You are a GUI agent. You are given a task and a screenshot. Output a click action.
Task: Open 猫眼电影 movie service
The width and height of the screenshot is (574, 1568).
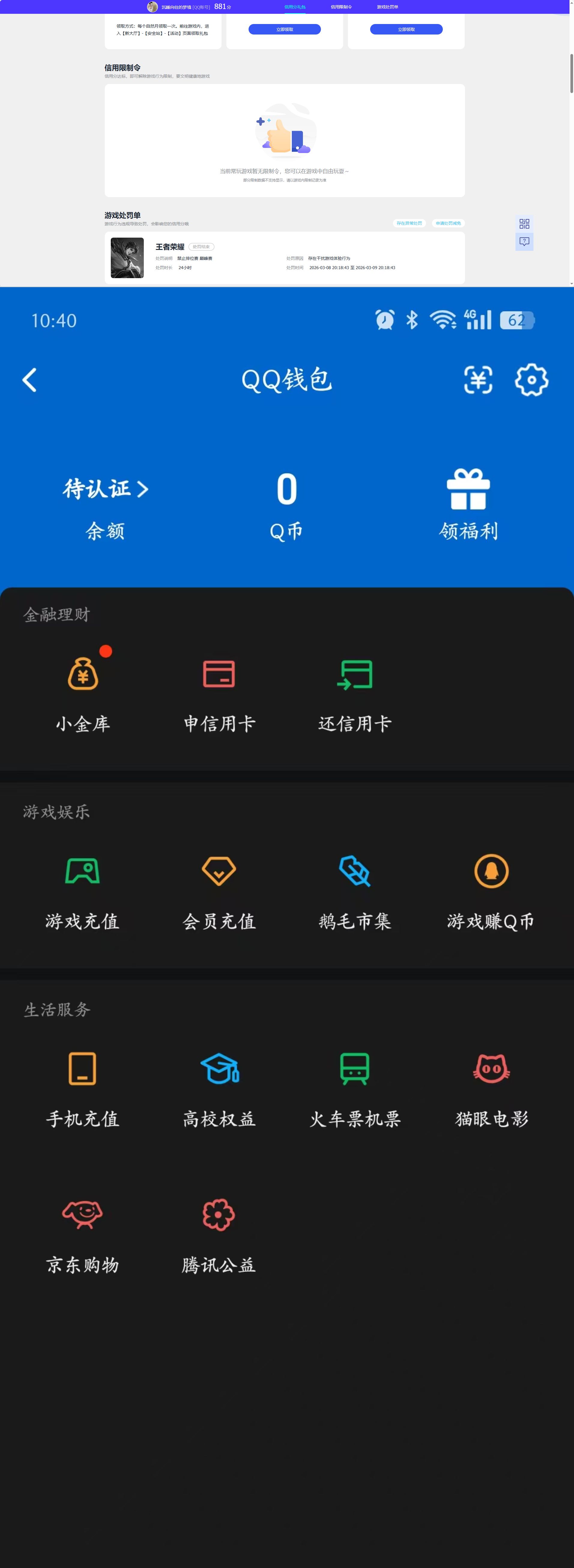(491, 1086)
